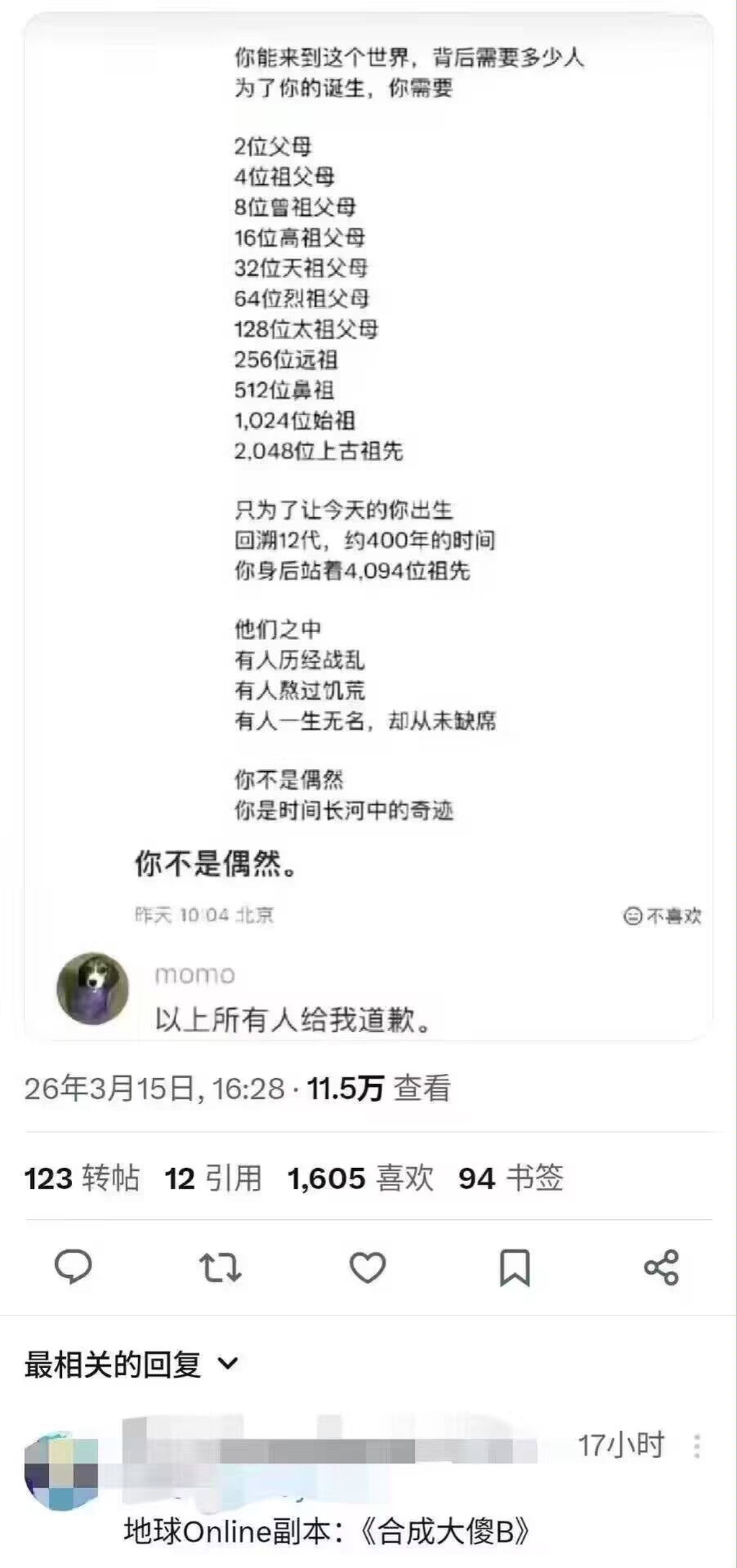Open the overflow menu on the 17小时 reply

[697, 1446]
